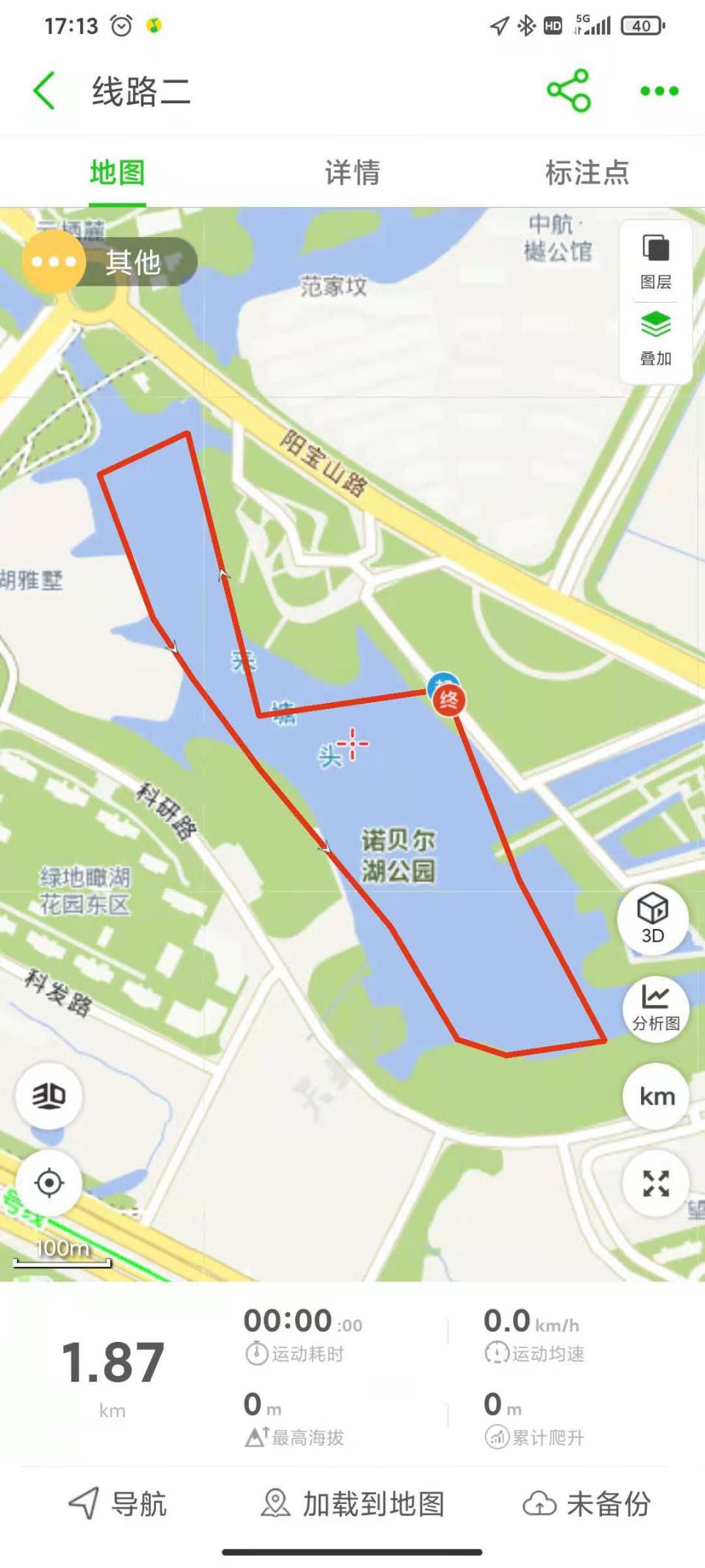Open the 分析图 analysis chart
Screen dimensions: 705x1568
pyautogui.click(x=655, y=1008)
